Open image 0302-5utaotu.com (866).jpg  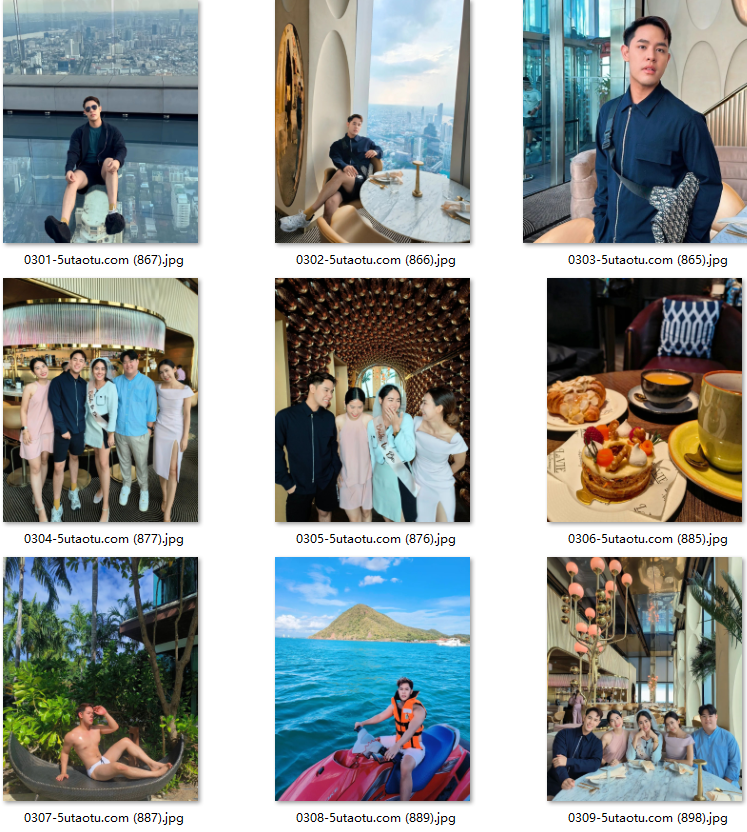(x=372, y=122)
